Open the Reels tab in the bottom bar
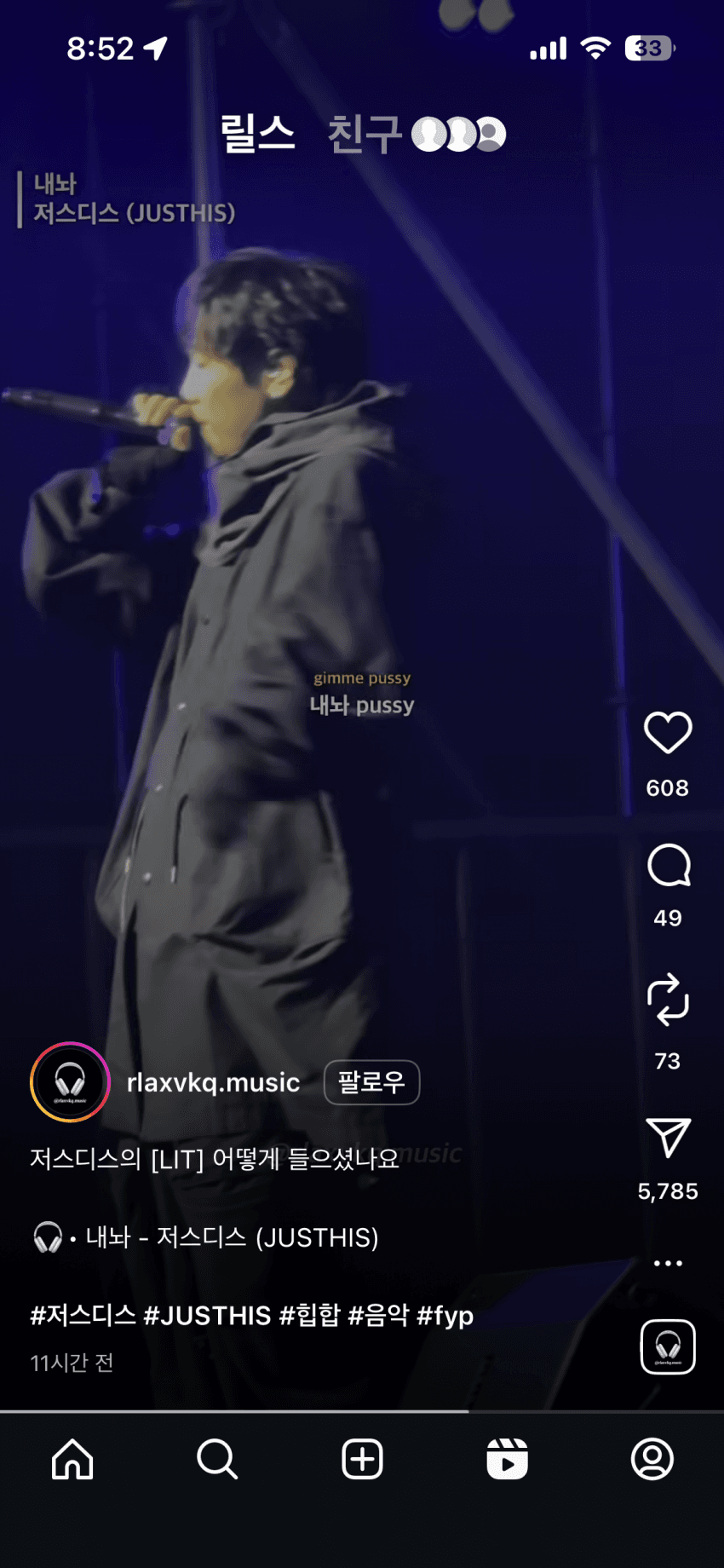 [507, 1459]
